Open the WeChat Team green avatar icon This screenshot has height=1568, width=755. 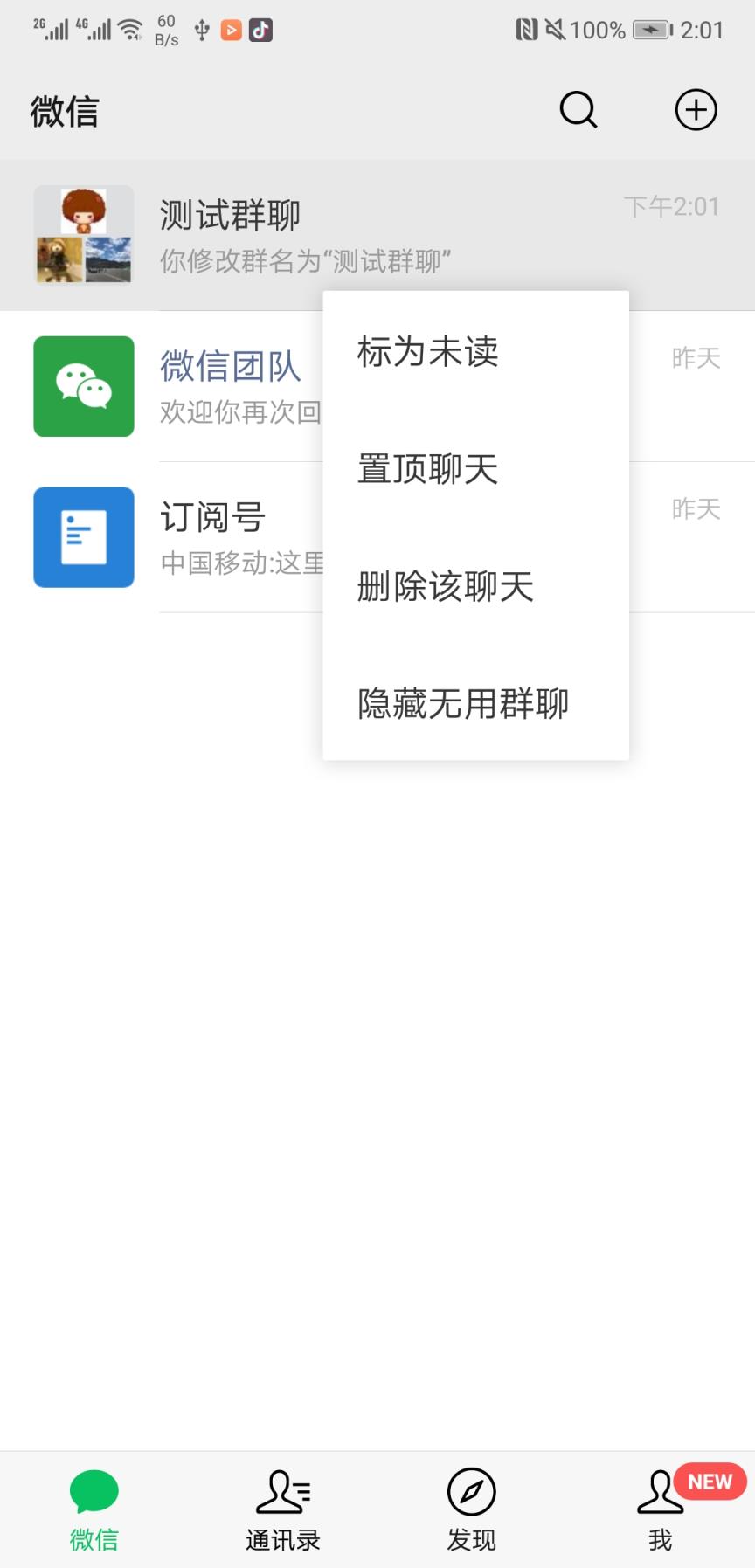pos(83,385)
